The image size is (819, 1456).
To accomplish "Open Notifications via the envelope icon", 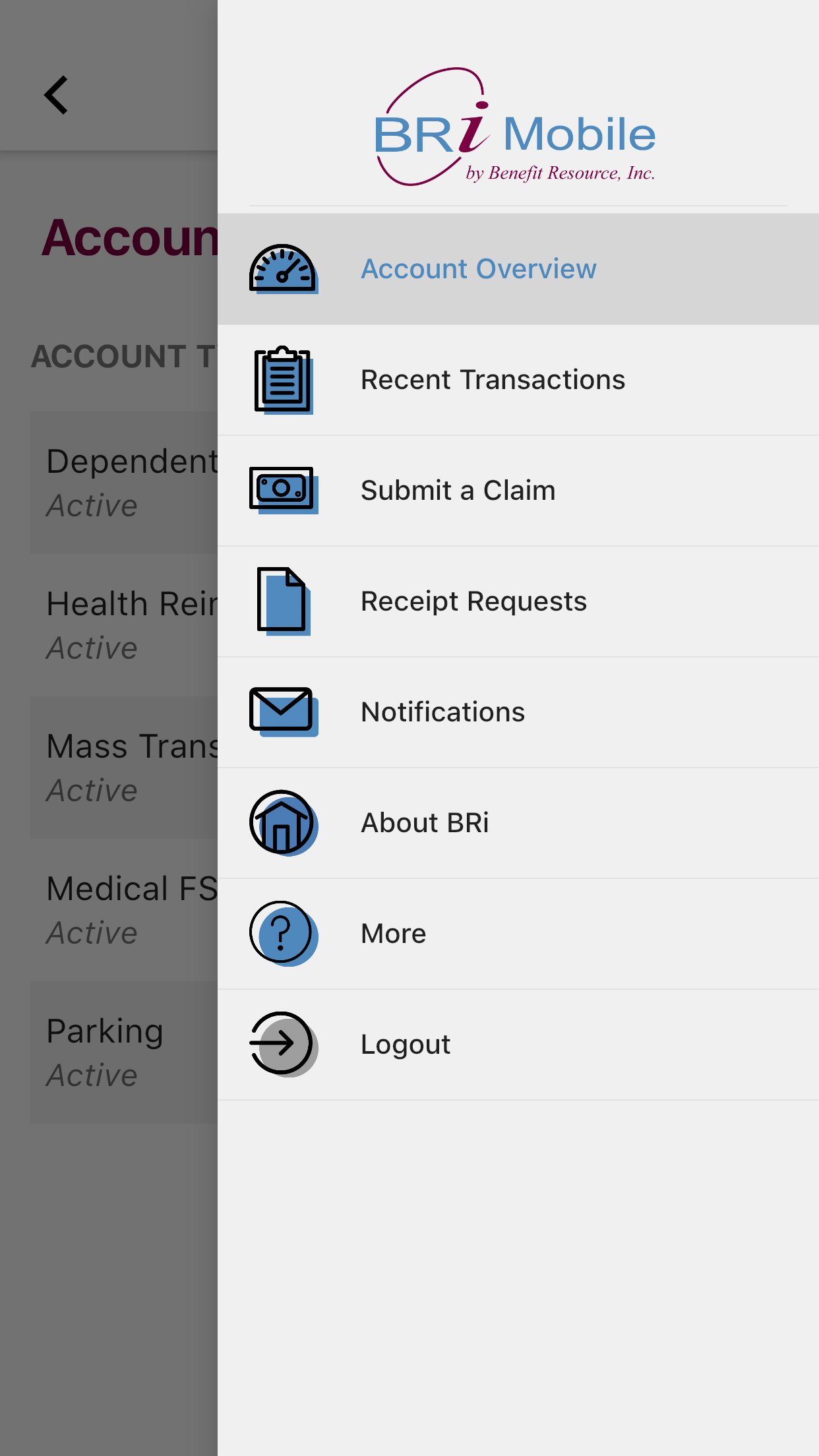I will coord(283,712).
